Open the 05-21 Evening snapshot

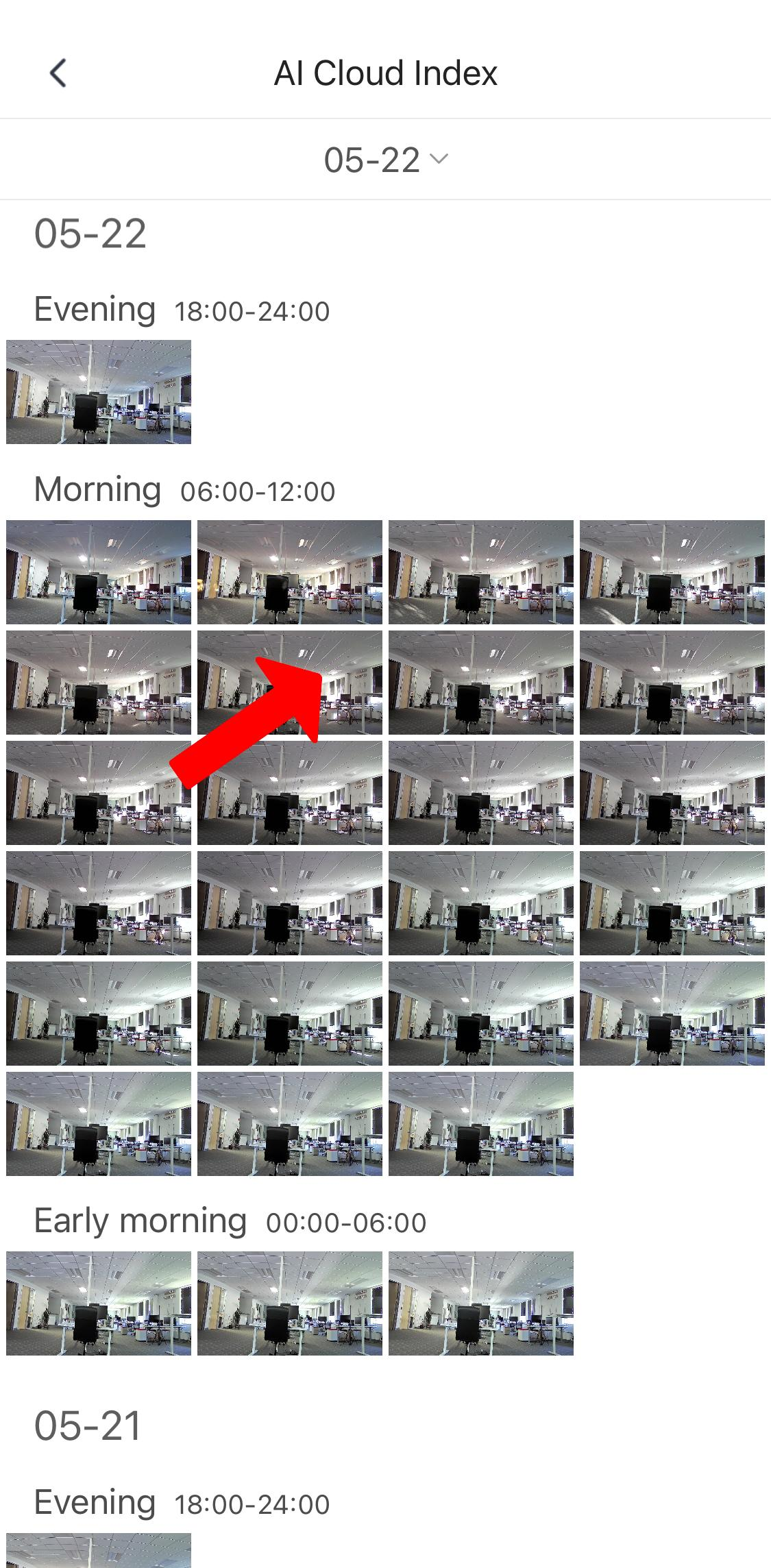(x=99, y=1550)
